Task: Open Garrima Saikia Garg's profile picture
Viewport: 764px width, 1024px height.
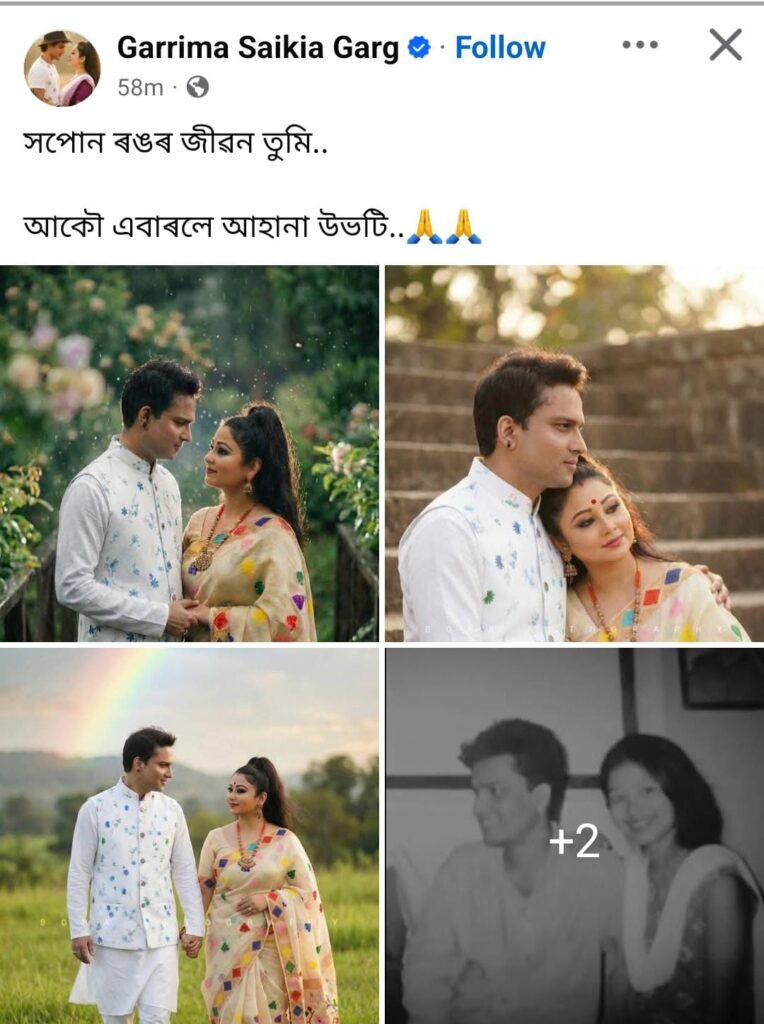Action: point(61,68)
